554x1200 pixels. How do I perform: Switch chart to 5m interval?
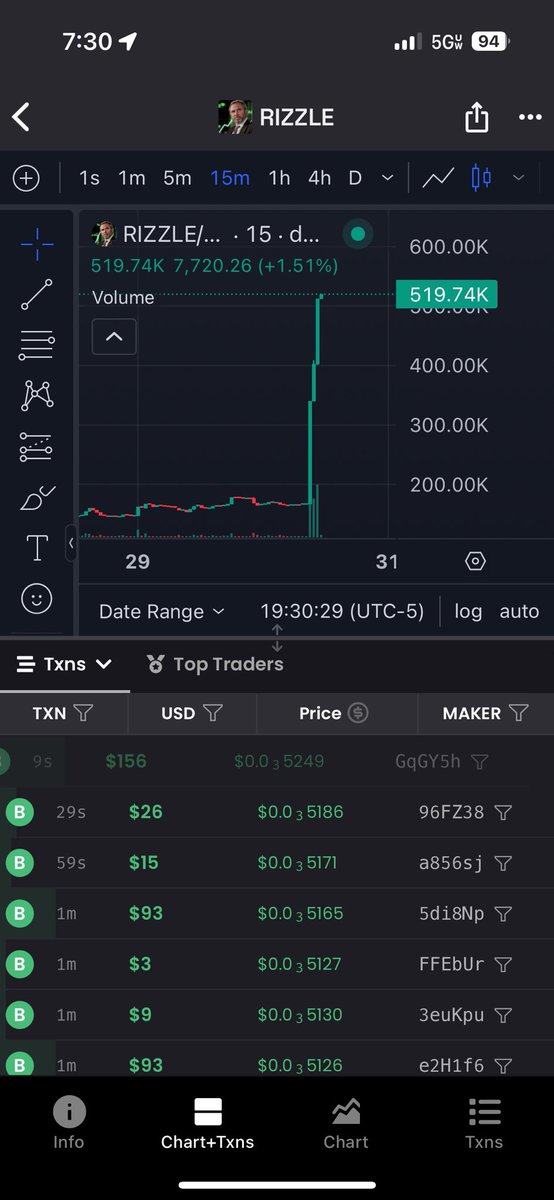177,178
